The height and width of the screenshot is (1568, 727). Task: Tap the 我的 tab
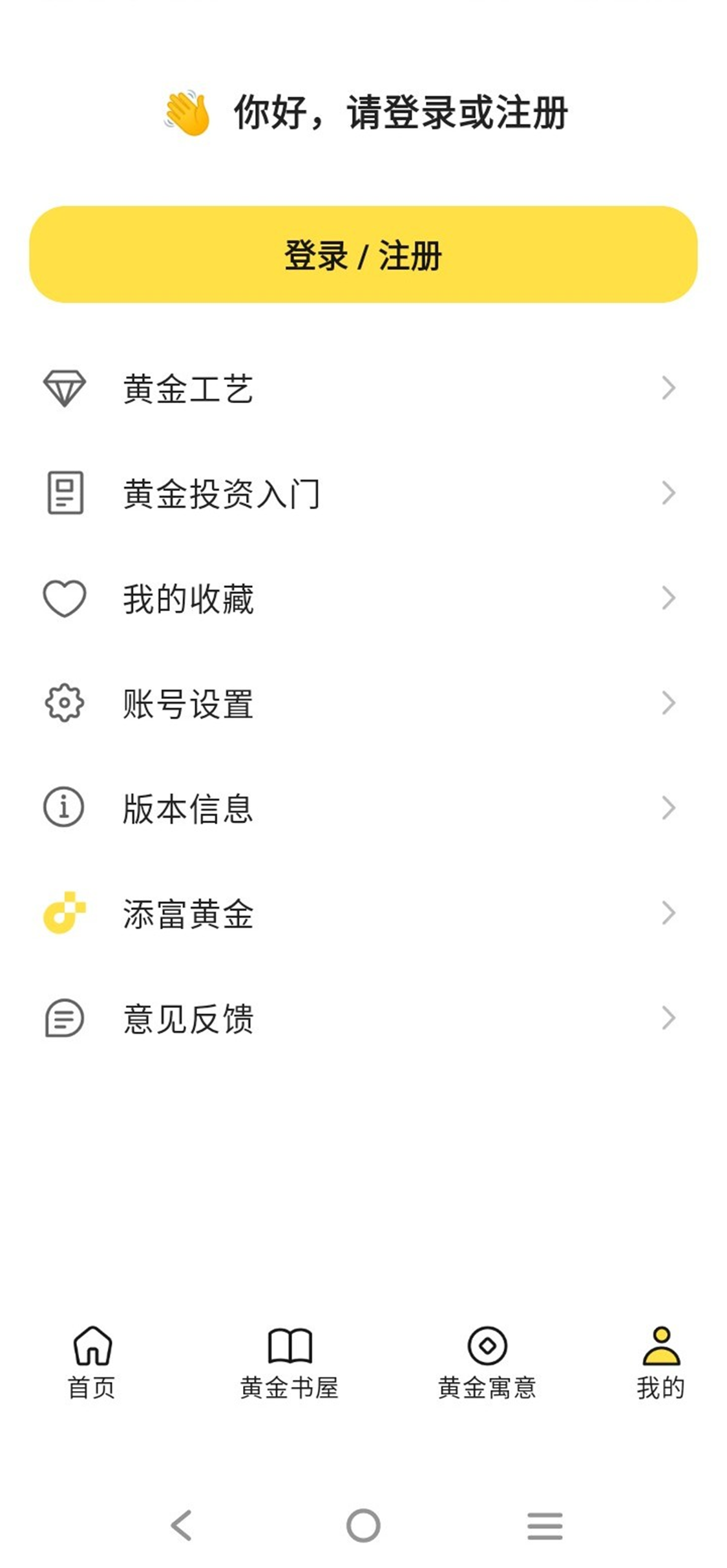click(660, 1362)
